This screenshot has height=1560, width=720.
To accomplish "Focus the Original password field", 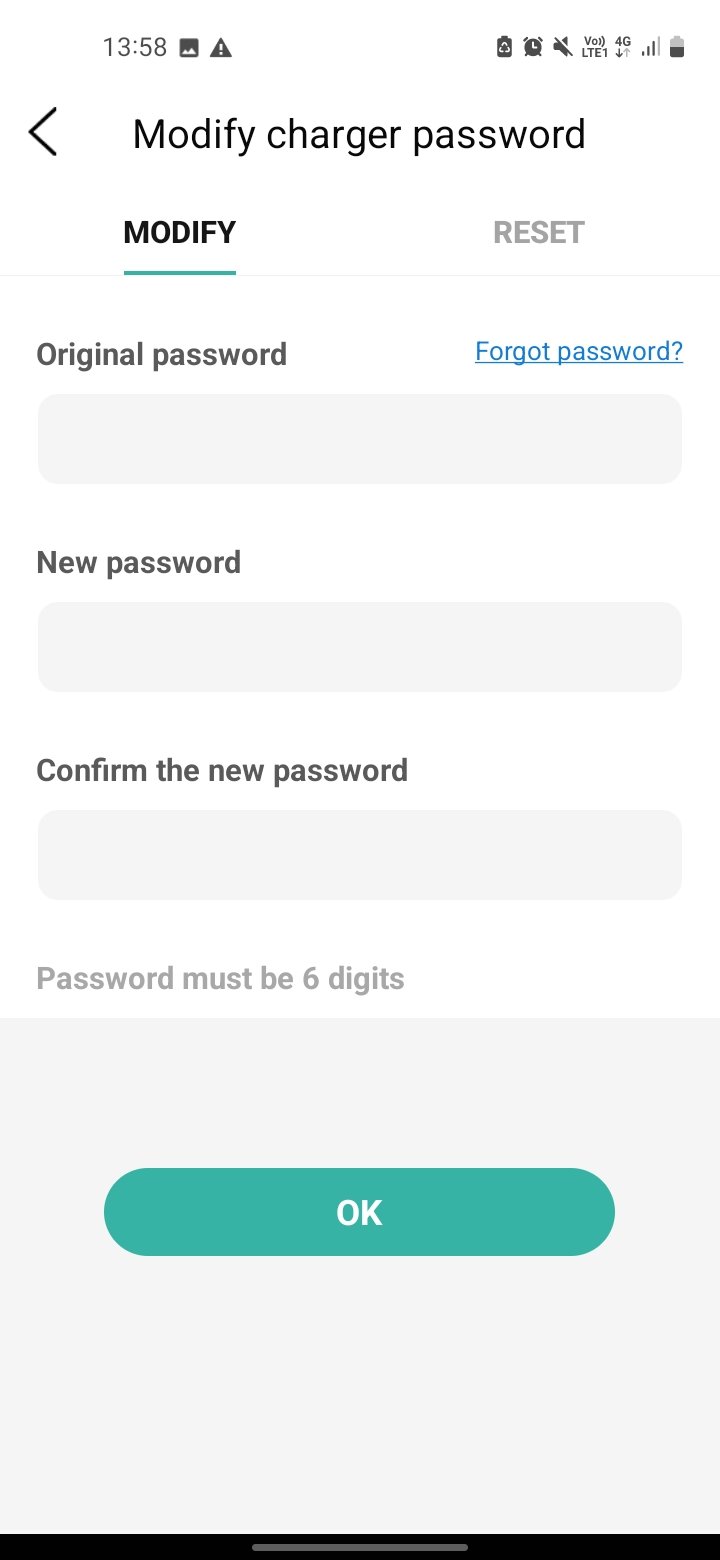I will pyautogui.click(x=360, y=439).
